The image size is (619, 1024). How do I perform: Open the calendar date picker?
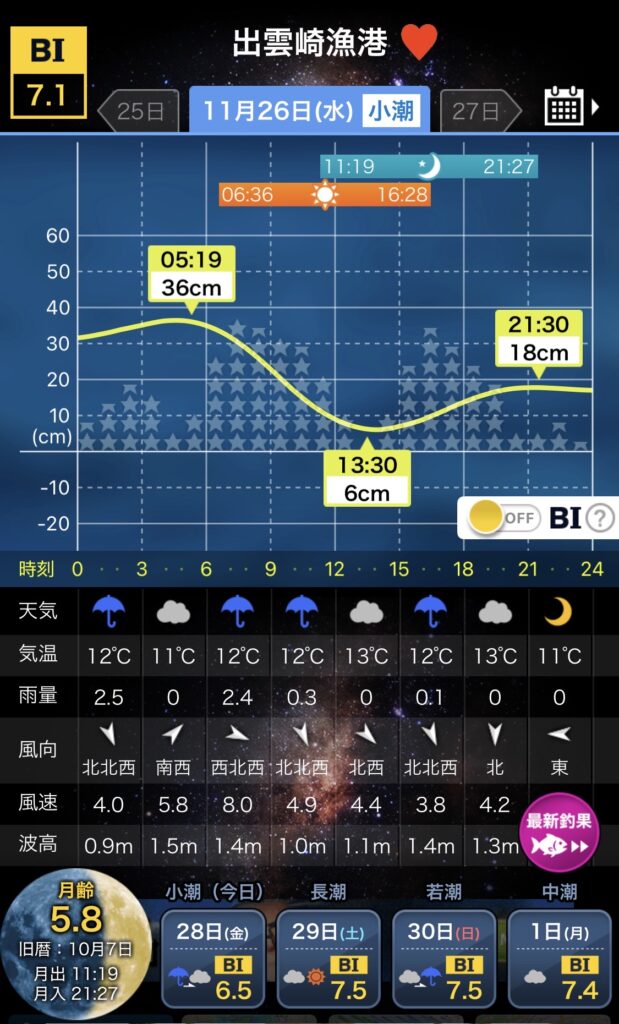tap(565, 106)
